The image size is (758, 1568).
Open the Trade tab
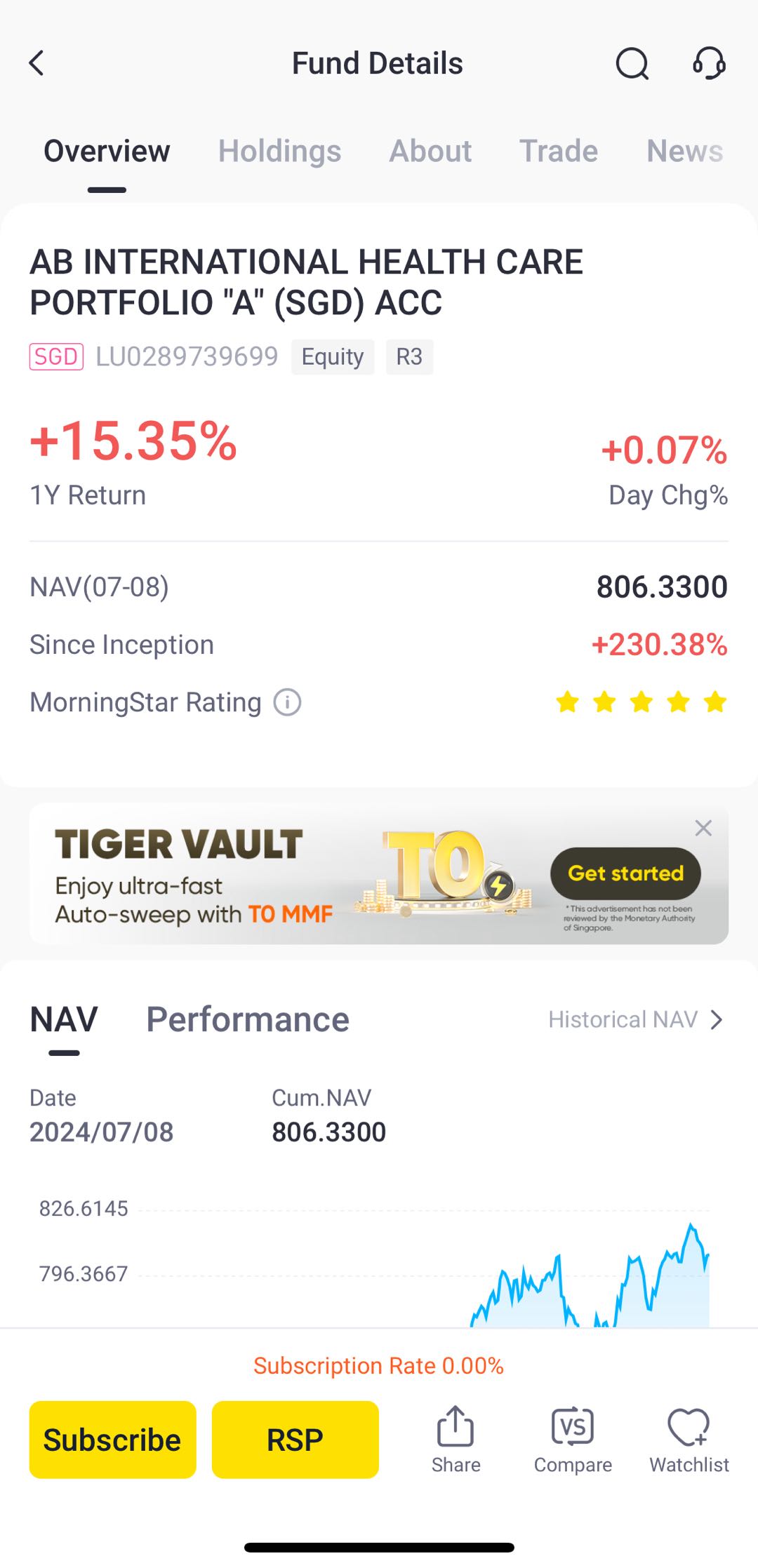tap(559, 151)
